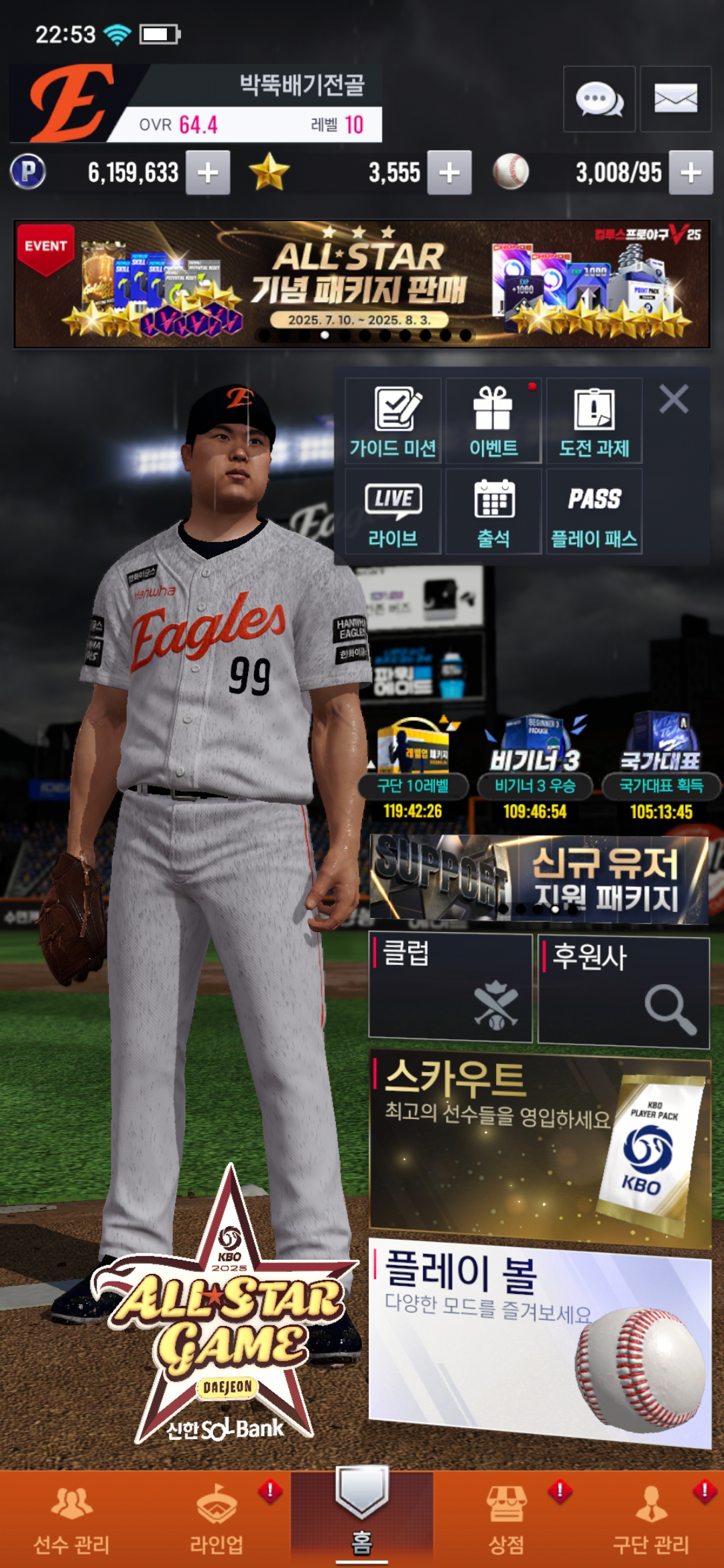
Task: Check 출석 attendance calendar
Action: pos(493,512)
